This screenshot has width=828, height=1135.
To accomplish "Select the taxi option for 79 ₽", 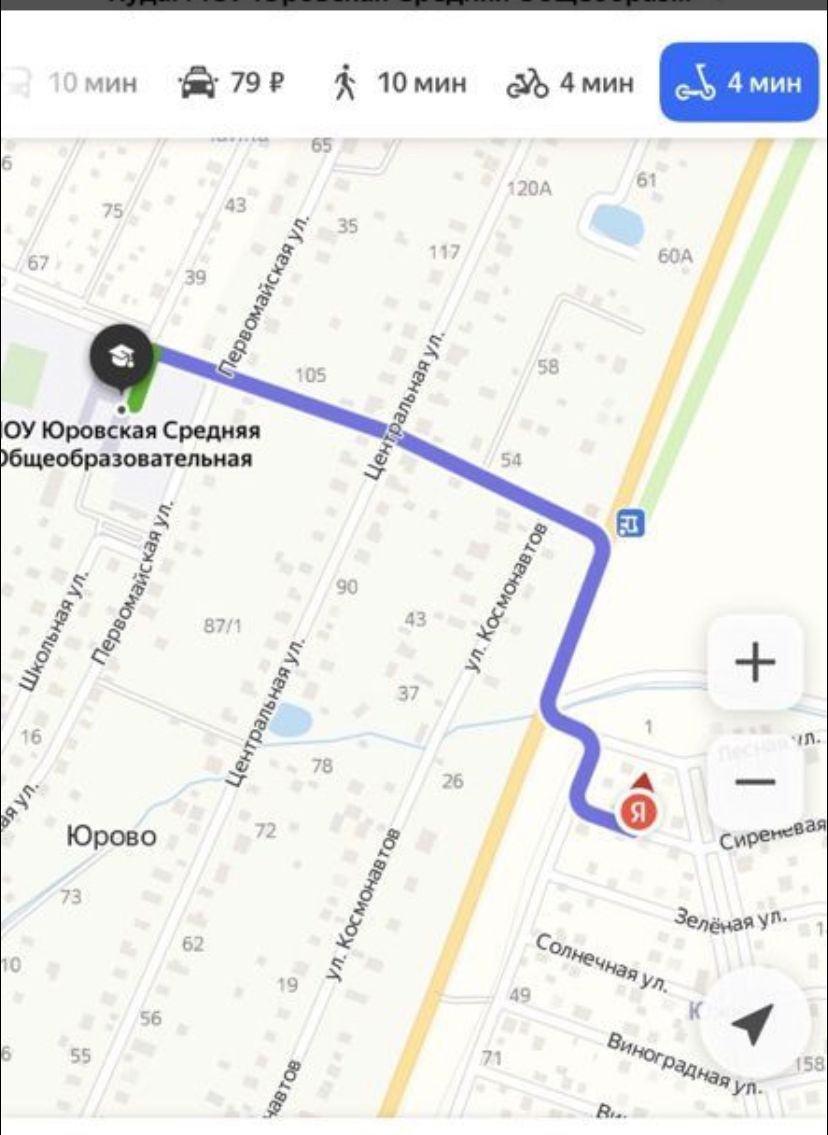I will (x=232, y=82).
